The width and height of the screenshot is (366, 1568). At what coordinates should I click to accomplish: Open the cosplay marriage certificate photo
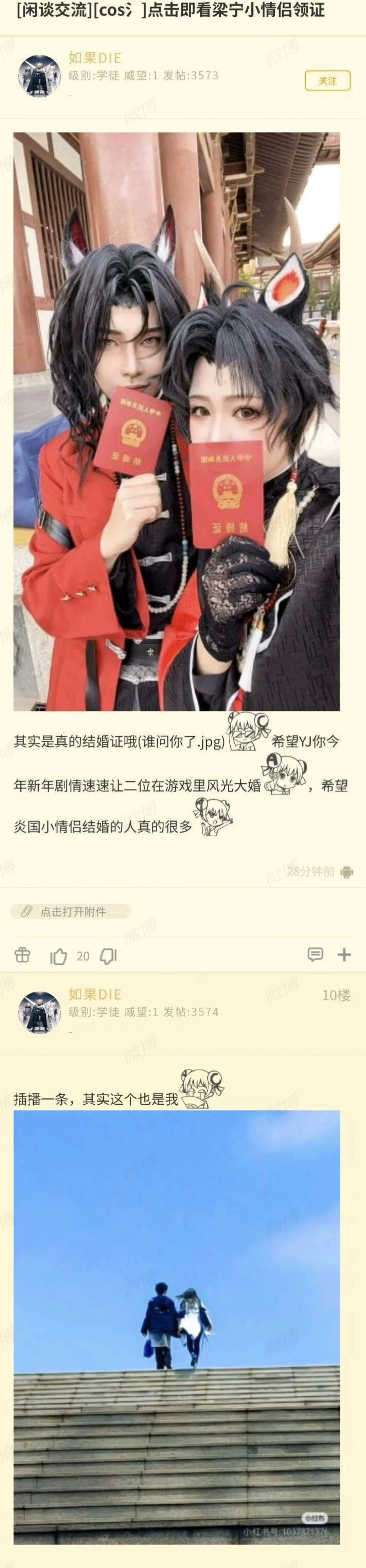176,421
